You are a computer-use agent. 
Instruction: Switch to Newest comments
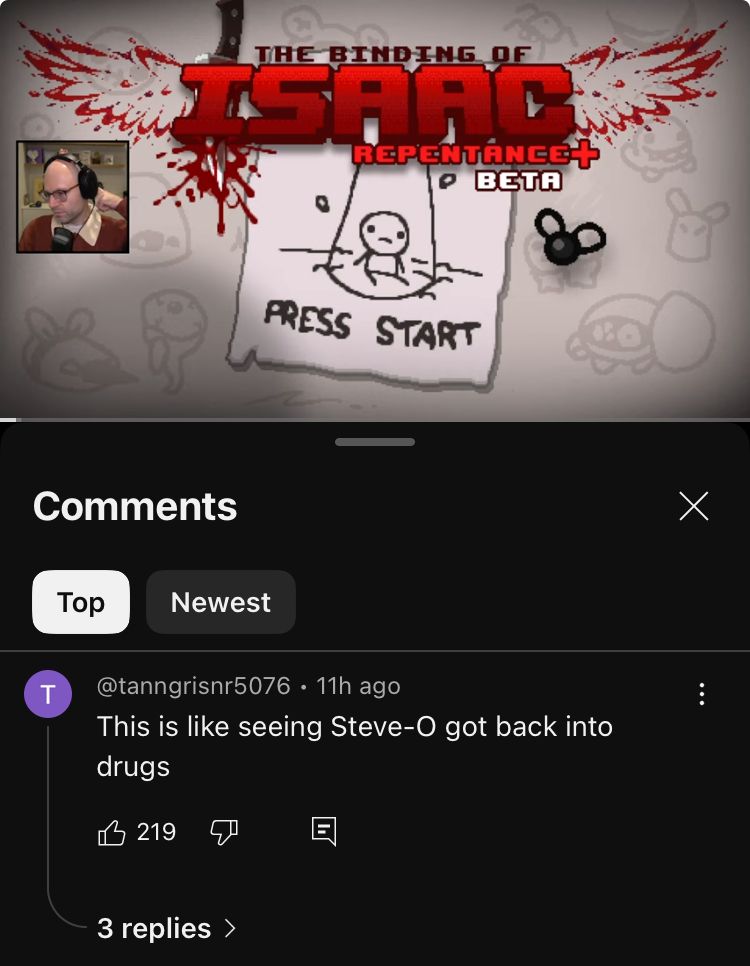click(220, 602)
